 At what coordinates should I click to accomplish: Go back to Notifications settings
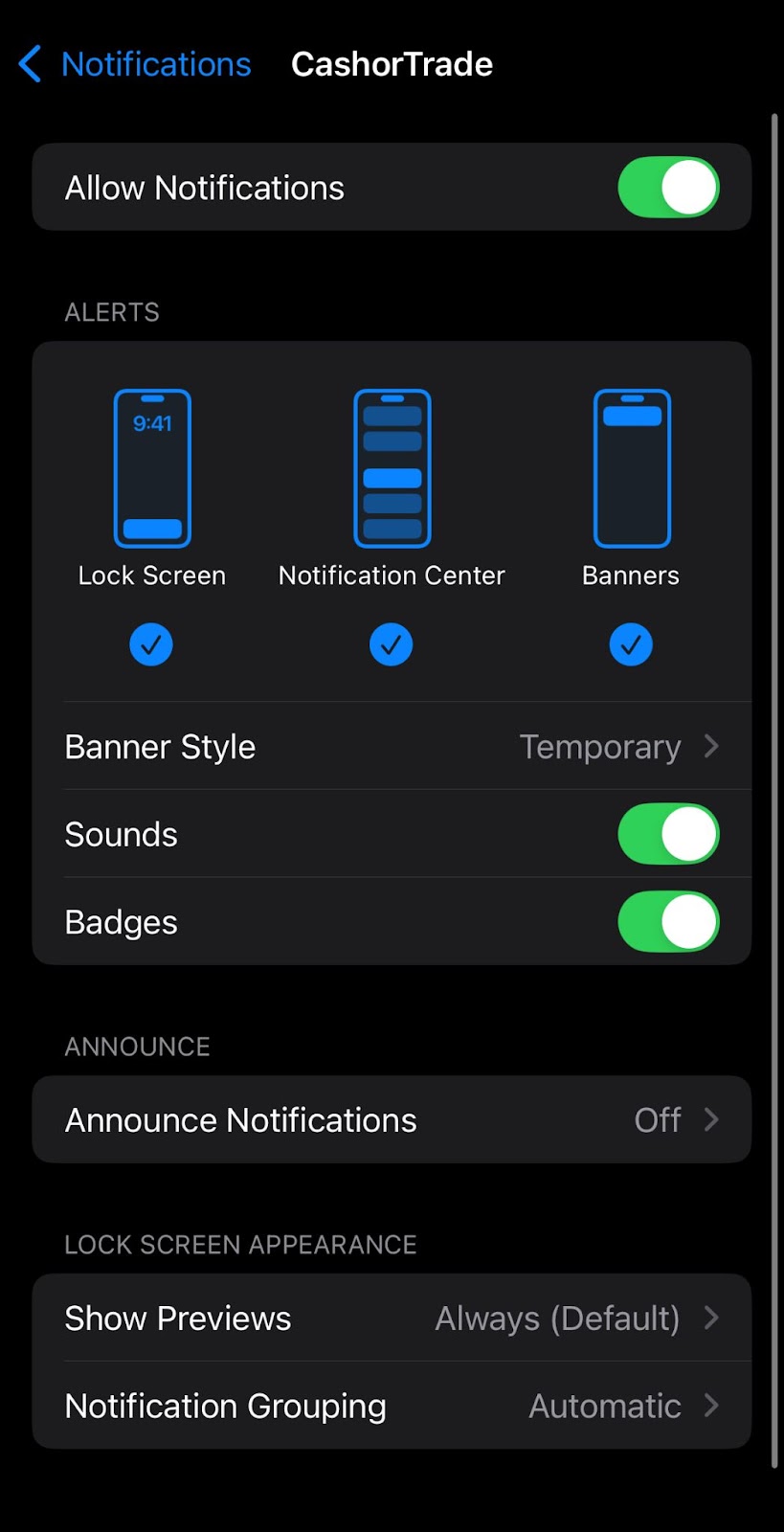coord(135,64)
